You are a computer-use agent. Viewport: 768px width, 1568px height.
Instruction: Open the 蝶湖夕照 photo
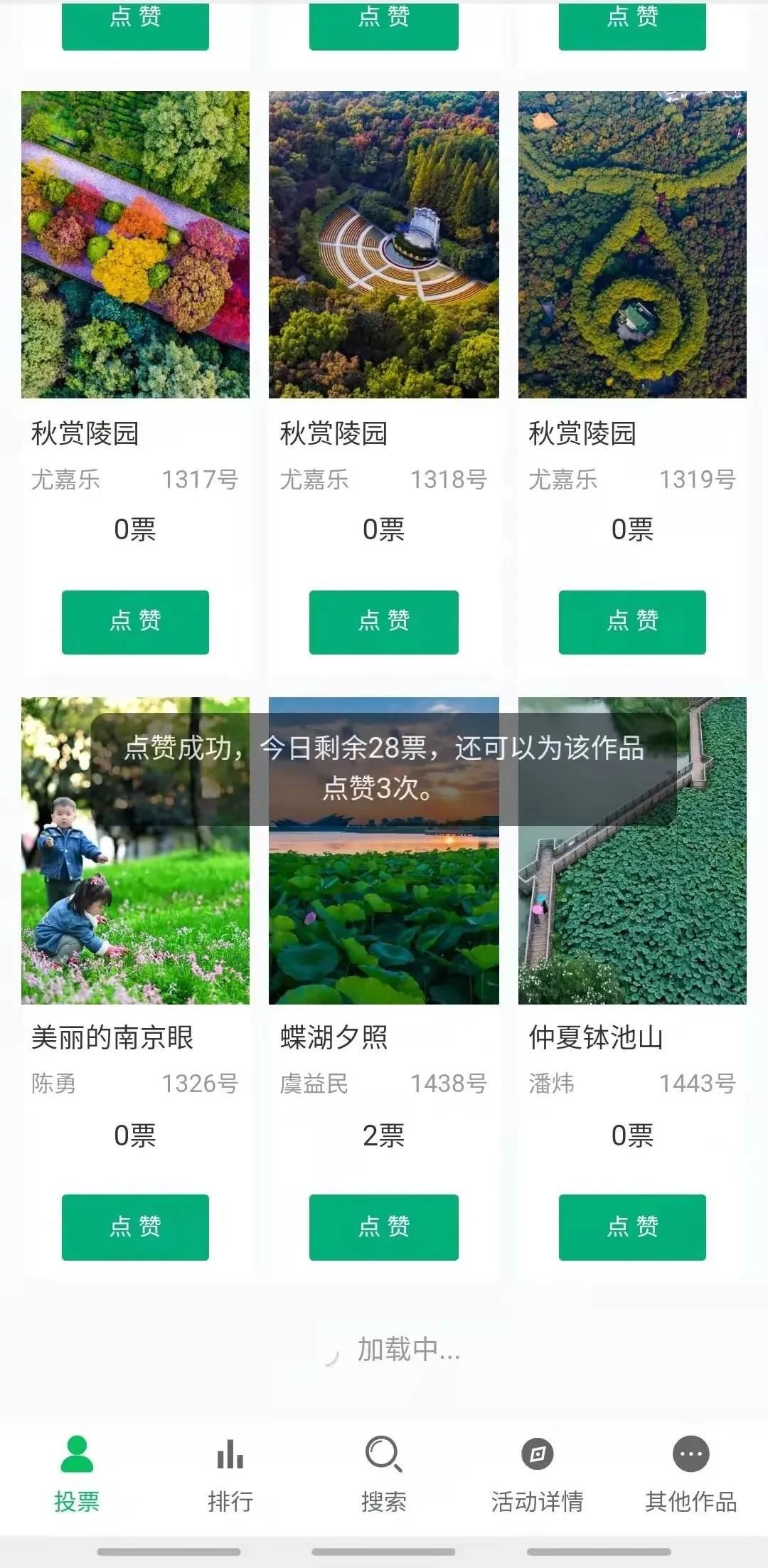(383, 918)
